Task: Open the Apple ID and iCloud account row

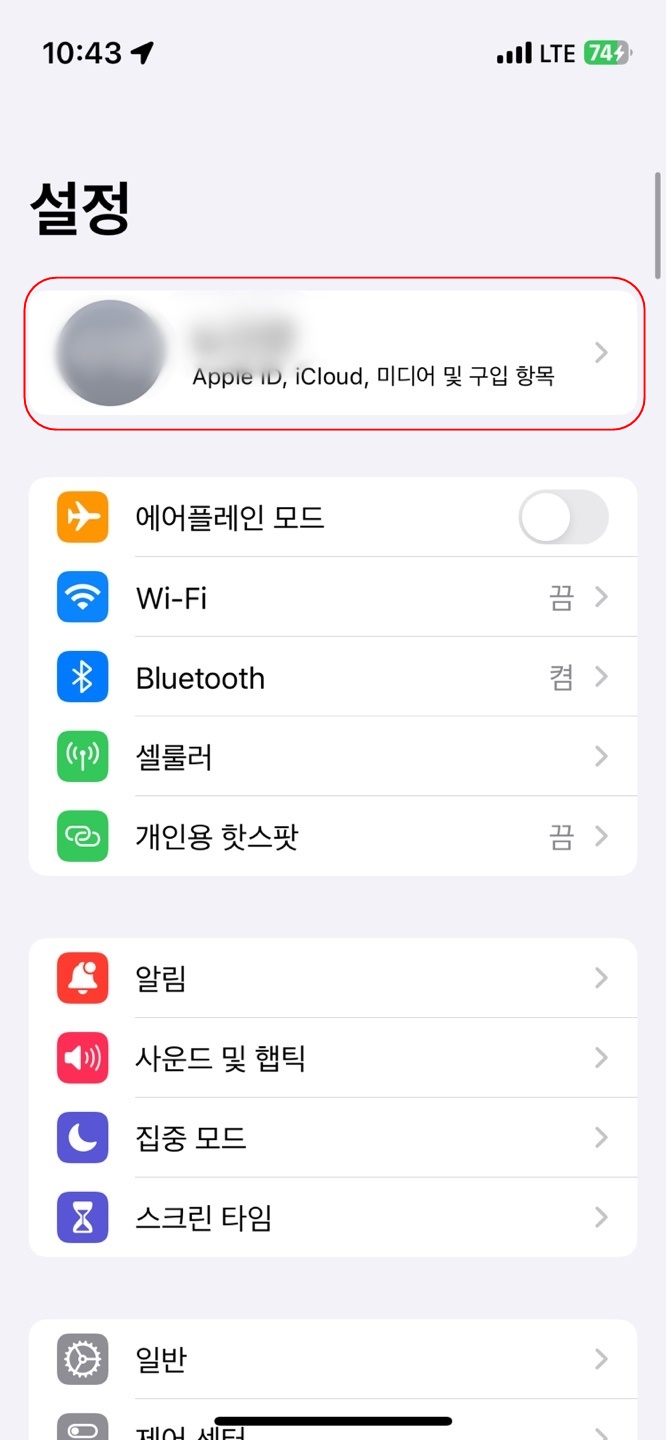Action: click(x=333, y=353)
